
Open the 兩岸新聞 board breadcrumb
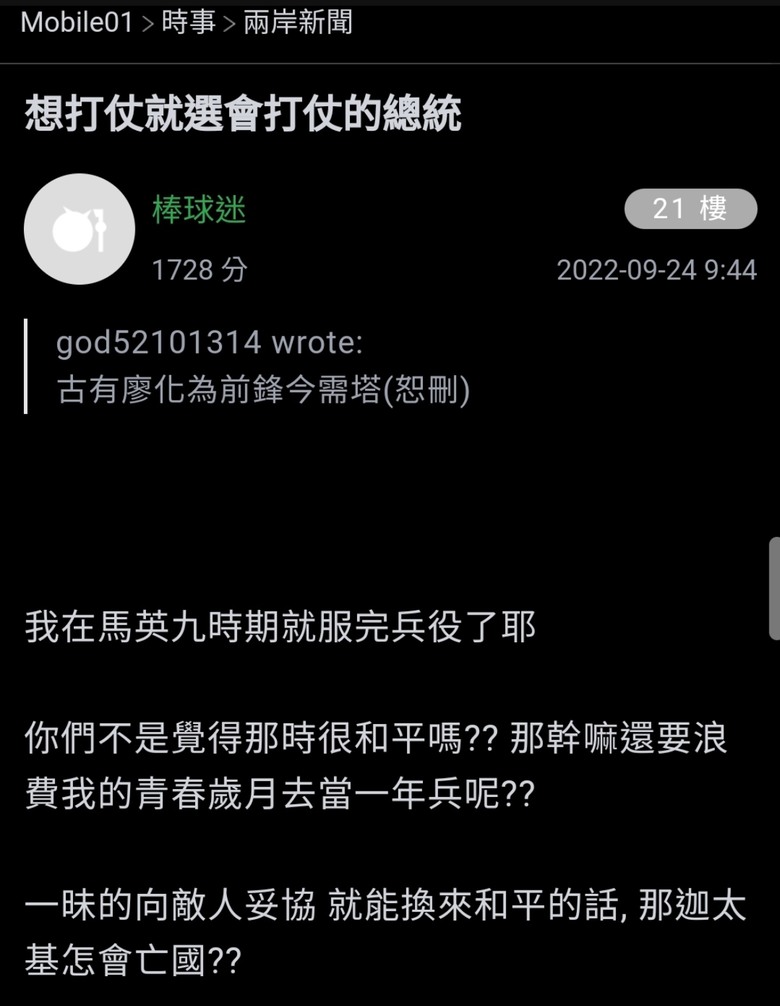298,23
